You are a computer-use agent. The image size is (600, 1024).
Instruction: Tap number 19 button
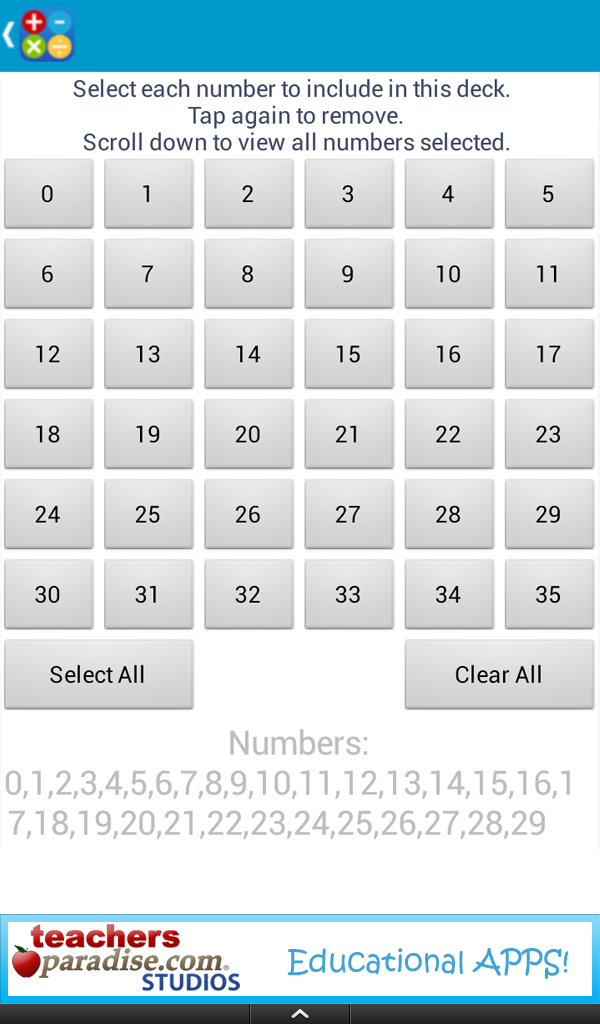tap(148, 434)
